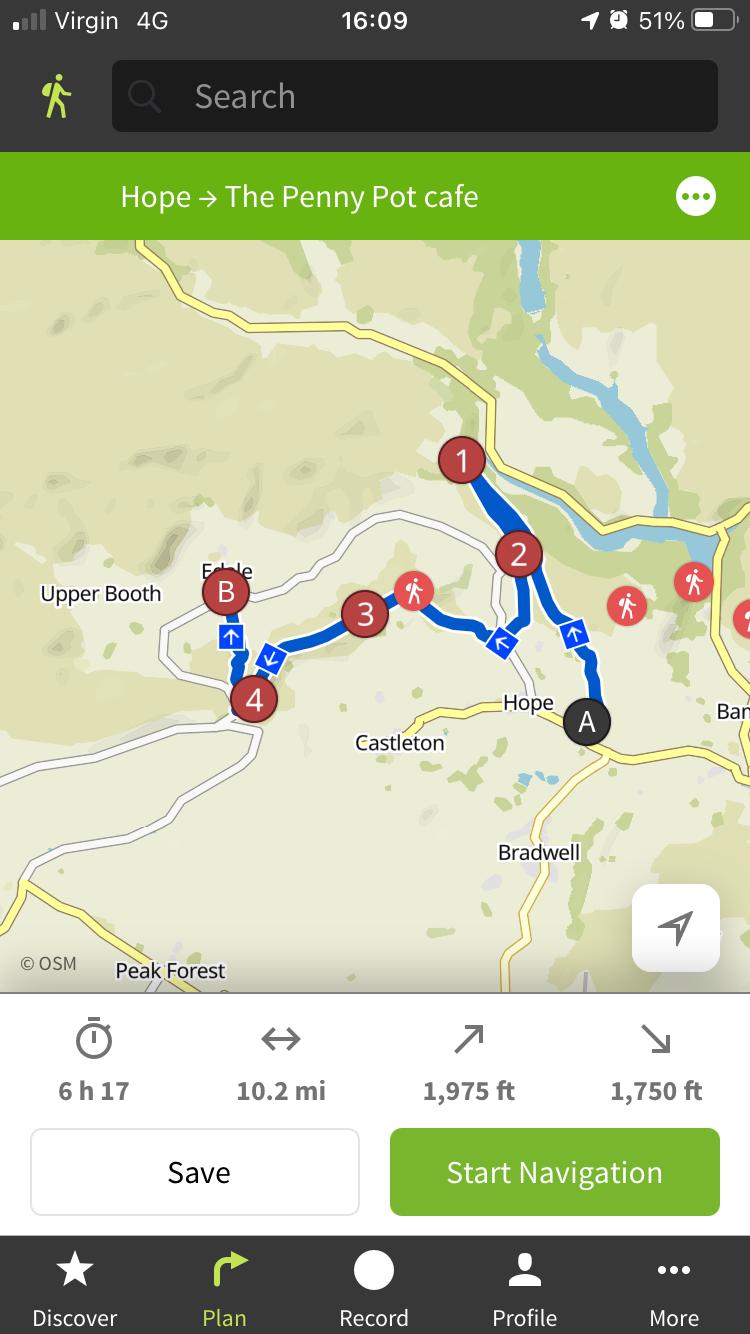750x1334 pixels.
Task: Tap waypoint 3 marker on the route
Action: 365,614
